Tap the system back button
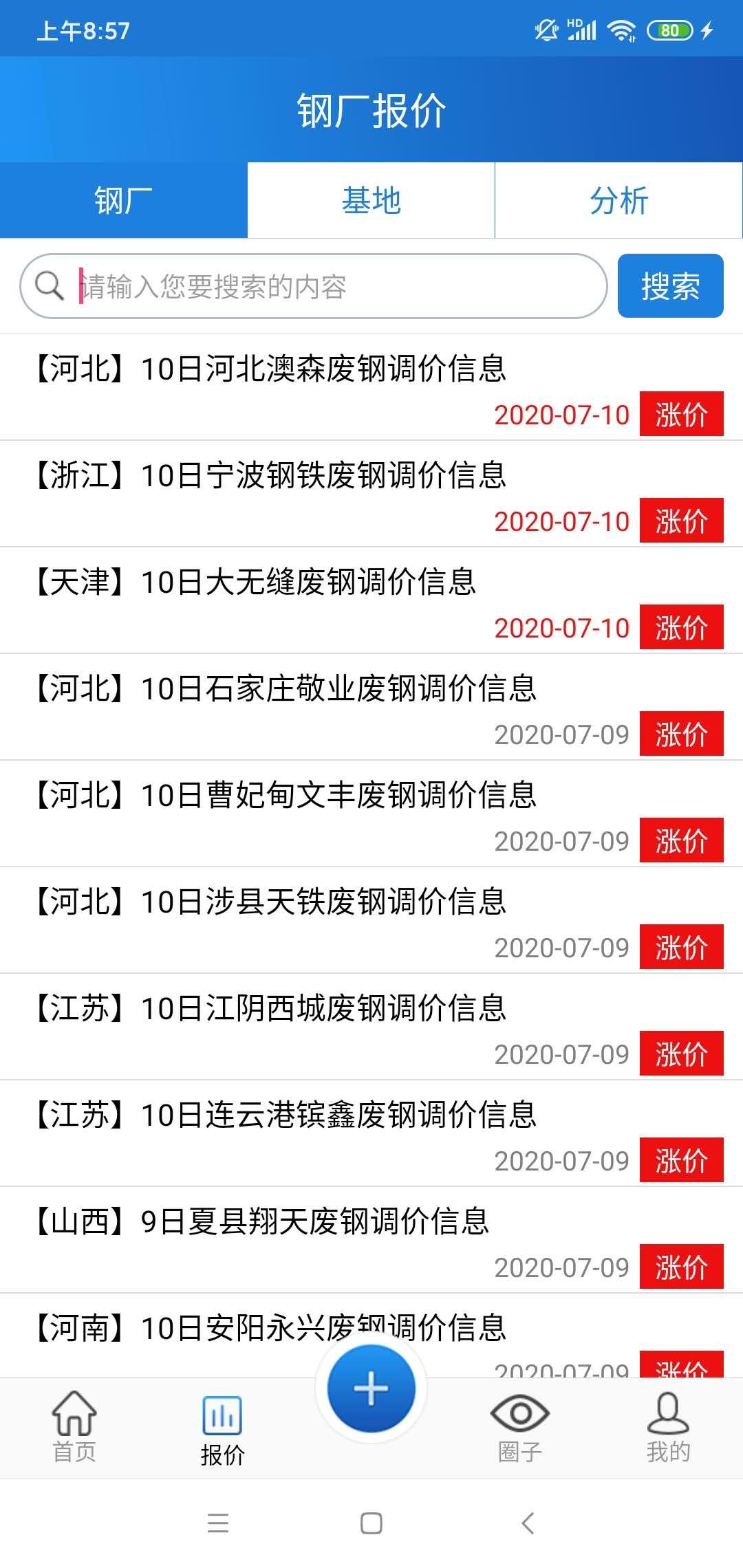 [528, 1523]
